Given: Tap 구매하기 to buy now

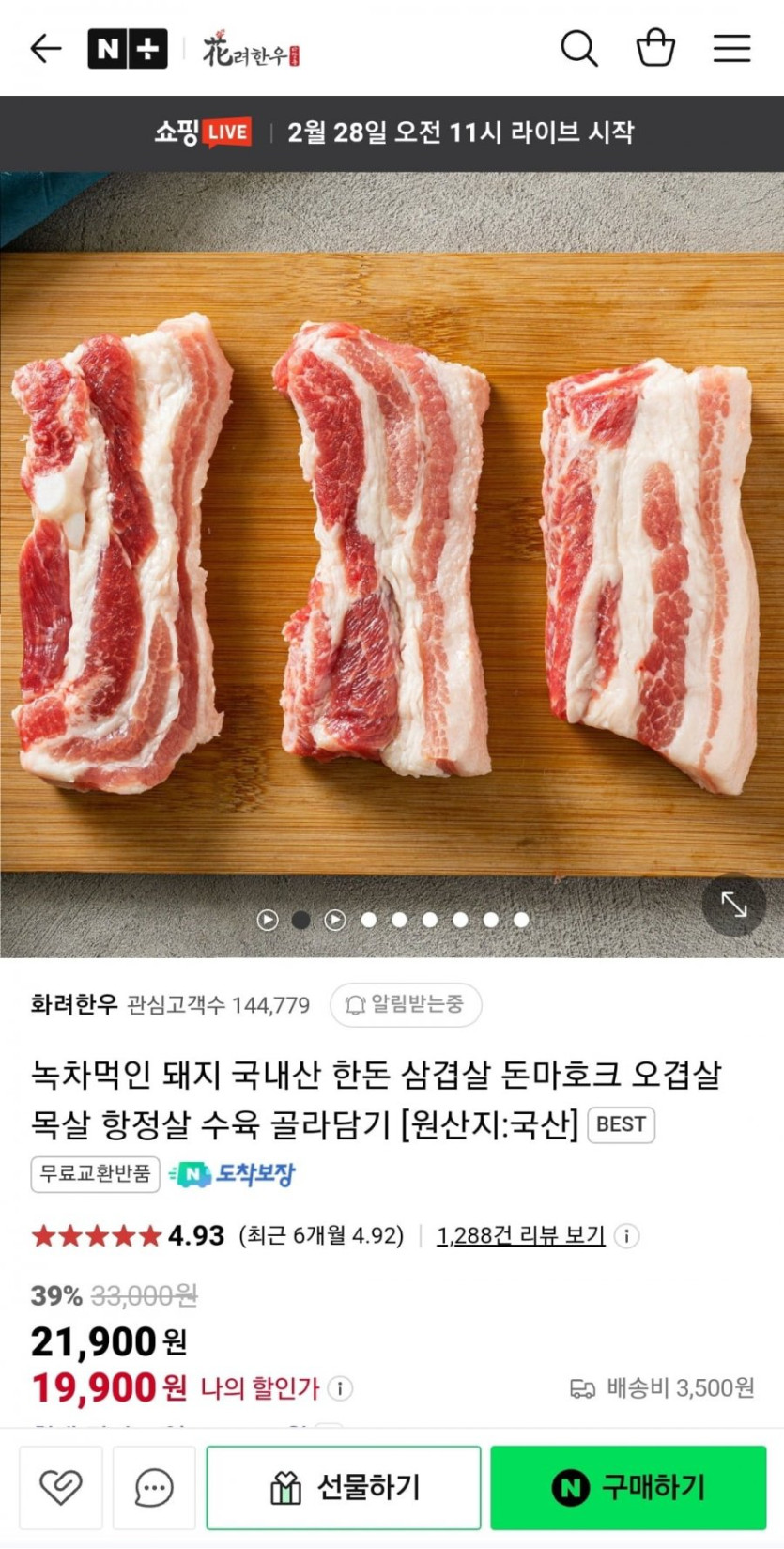Looking at the screenshot, I should [x=628, y=1487].
